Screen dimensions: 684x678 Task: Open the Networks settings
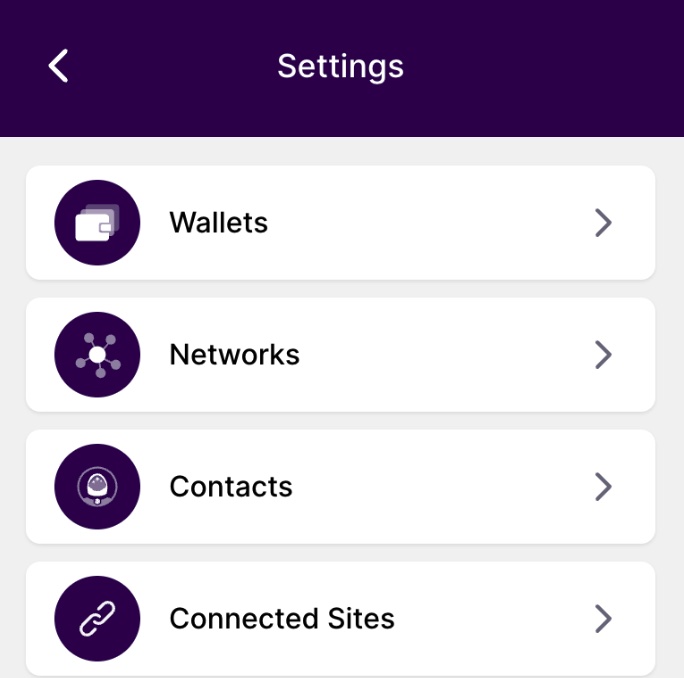click(340, 354)
